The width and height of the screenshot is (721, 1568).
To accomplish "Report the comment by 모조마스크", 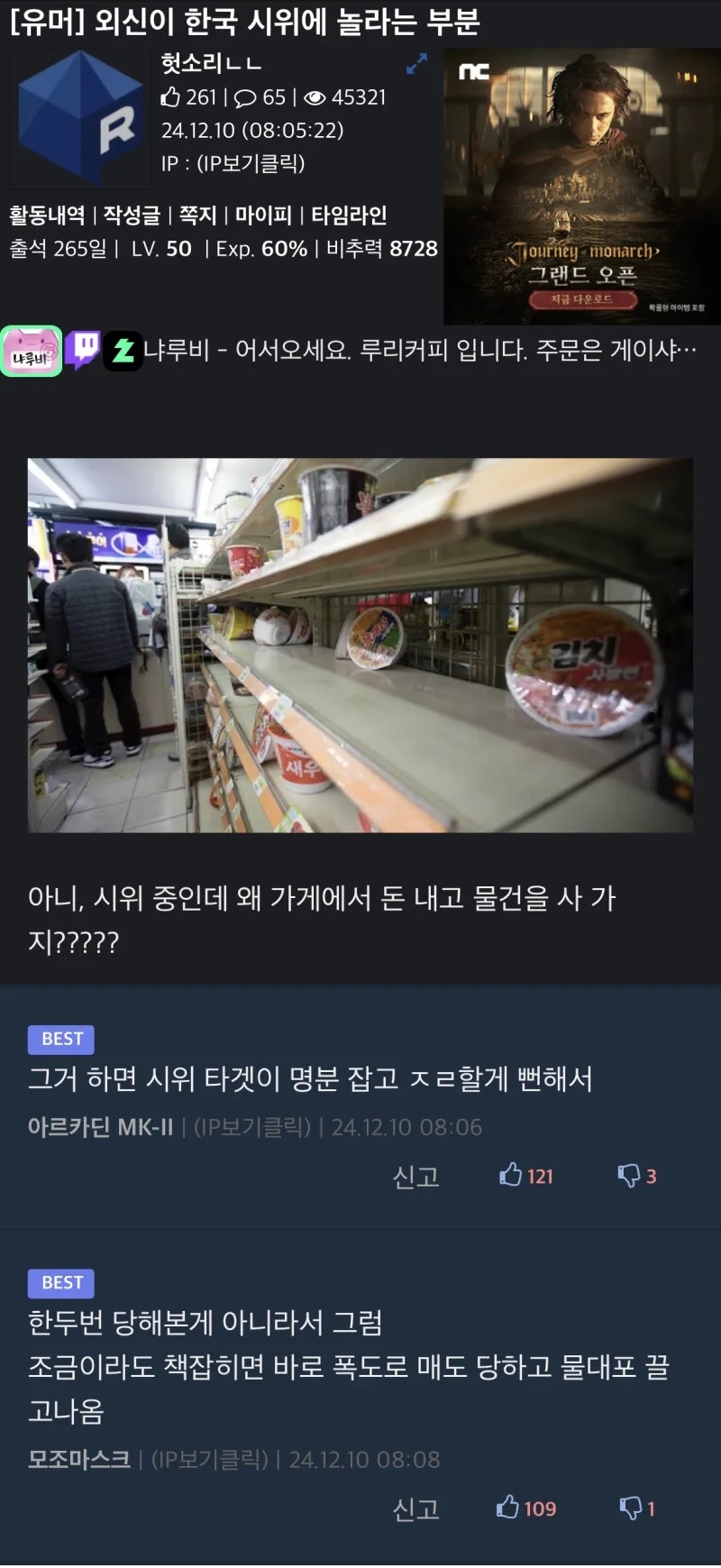I will pyautogui.click(x=415, y=1509).
